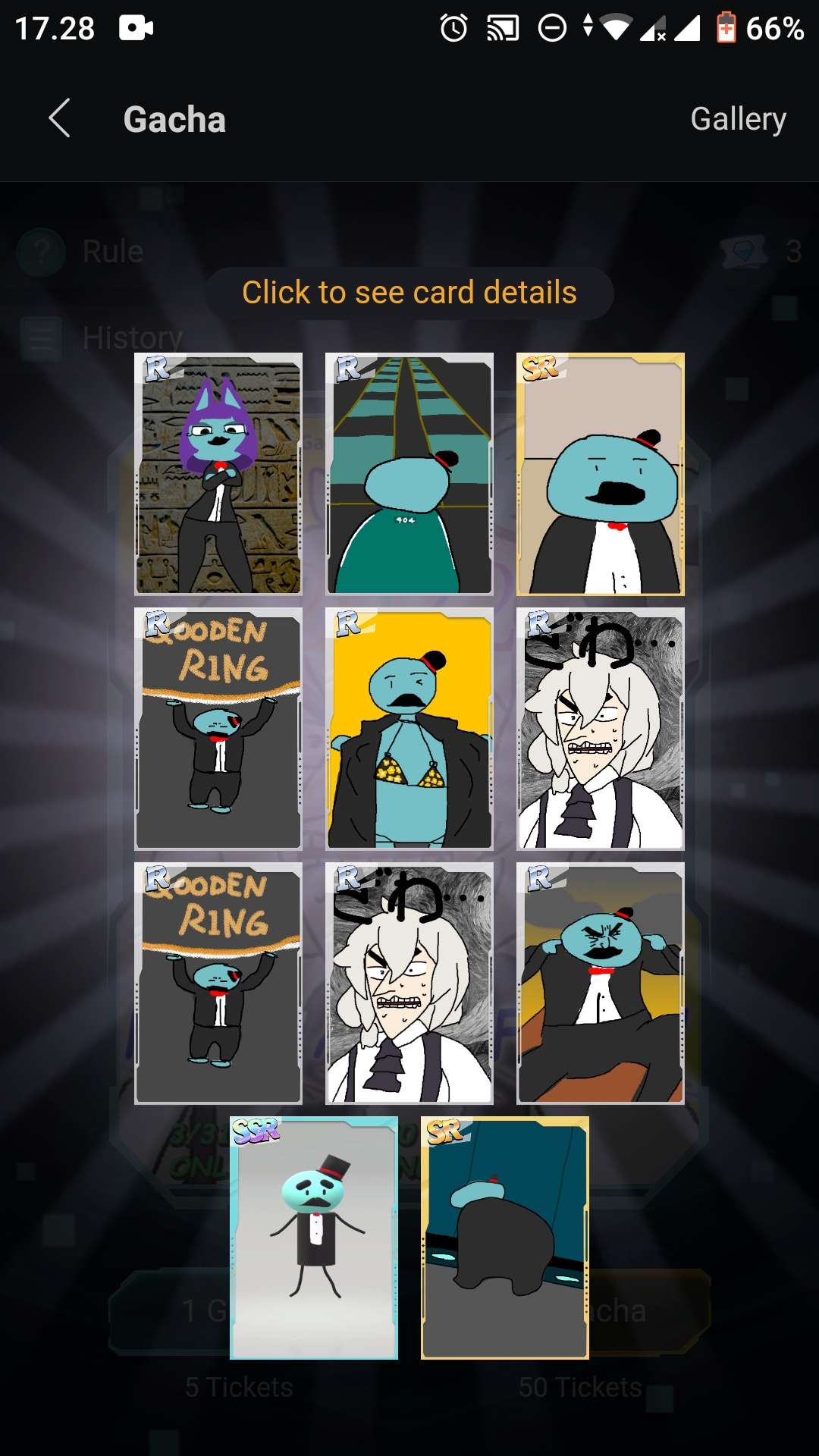Image resolution: width=819 pixels, height=1456 pixels.
Task: Open the R card with the 404 green outfit
Action: 409,474
